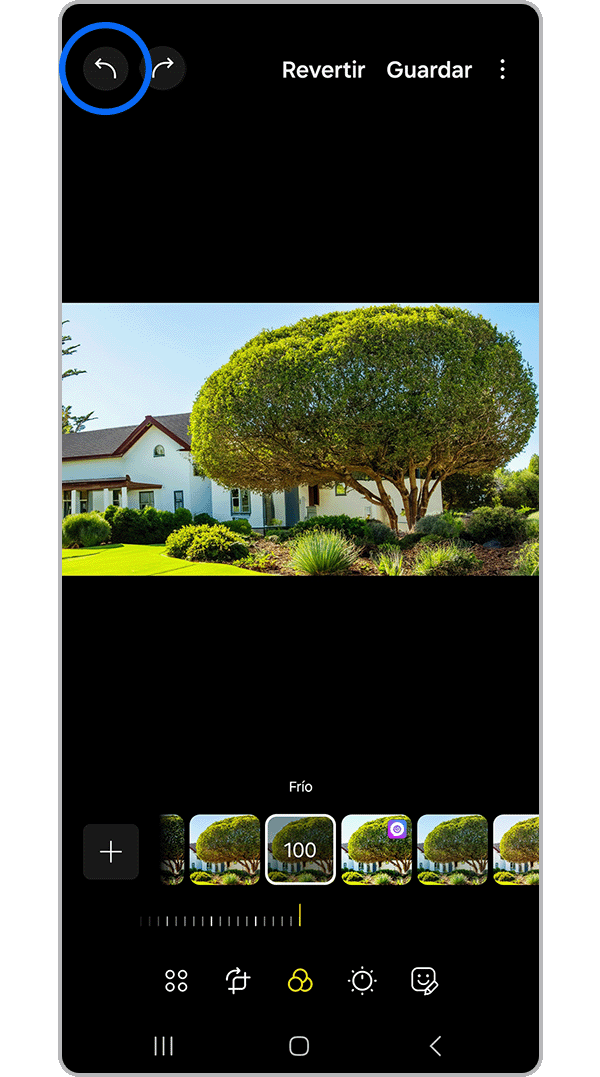600x1077 pixels.
Task: Redo the edit with the forward arrow
Action: 163,69
